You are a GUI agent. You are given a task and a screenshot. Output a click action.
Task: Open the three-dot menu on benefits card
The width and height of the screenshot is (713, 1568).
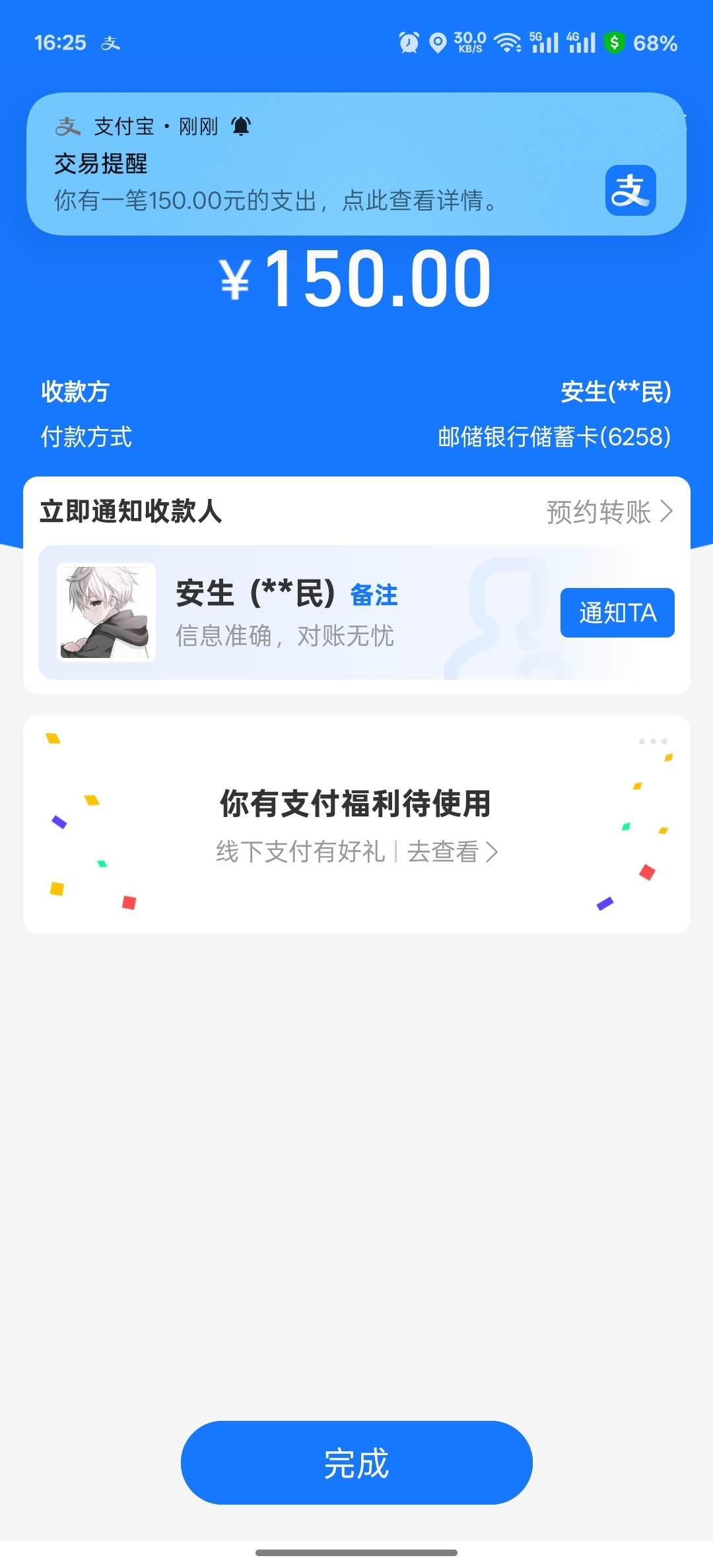click(x=653, y=742)
